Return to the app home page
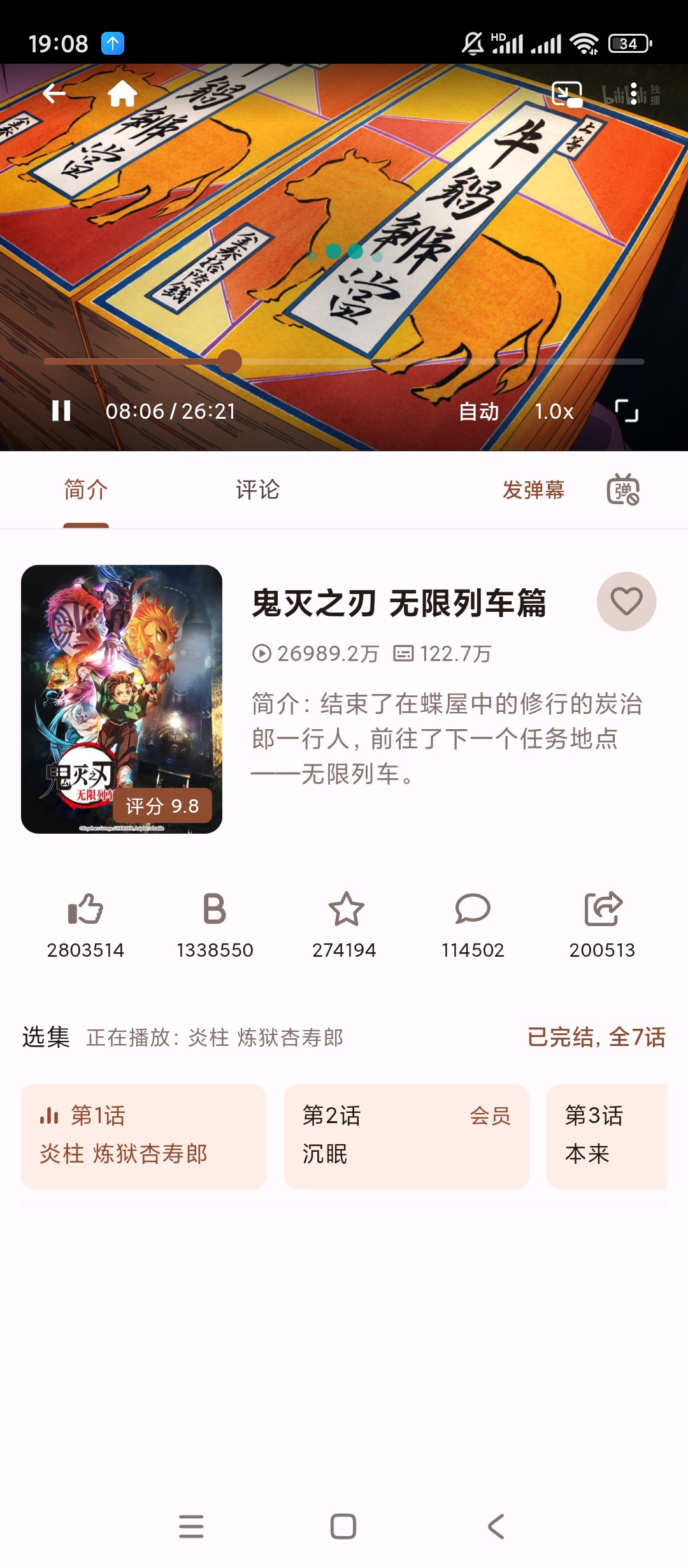This screenshot has width=688, height=1568. tap(122, 94)
